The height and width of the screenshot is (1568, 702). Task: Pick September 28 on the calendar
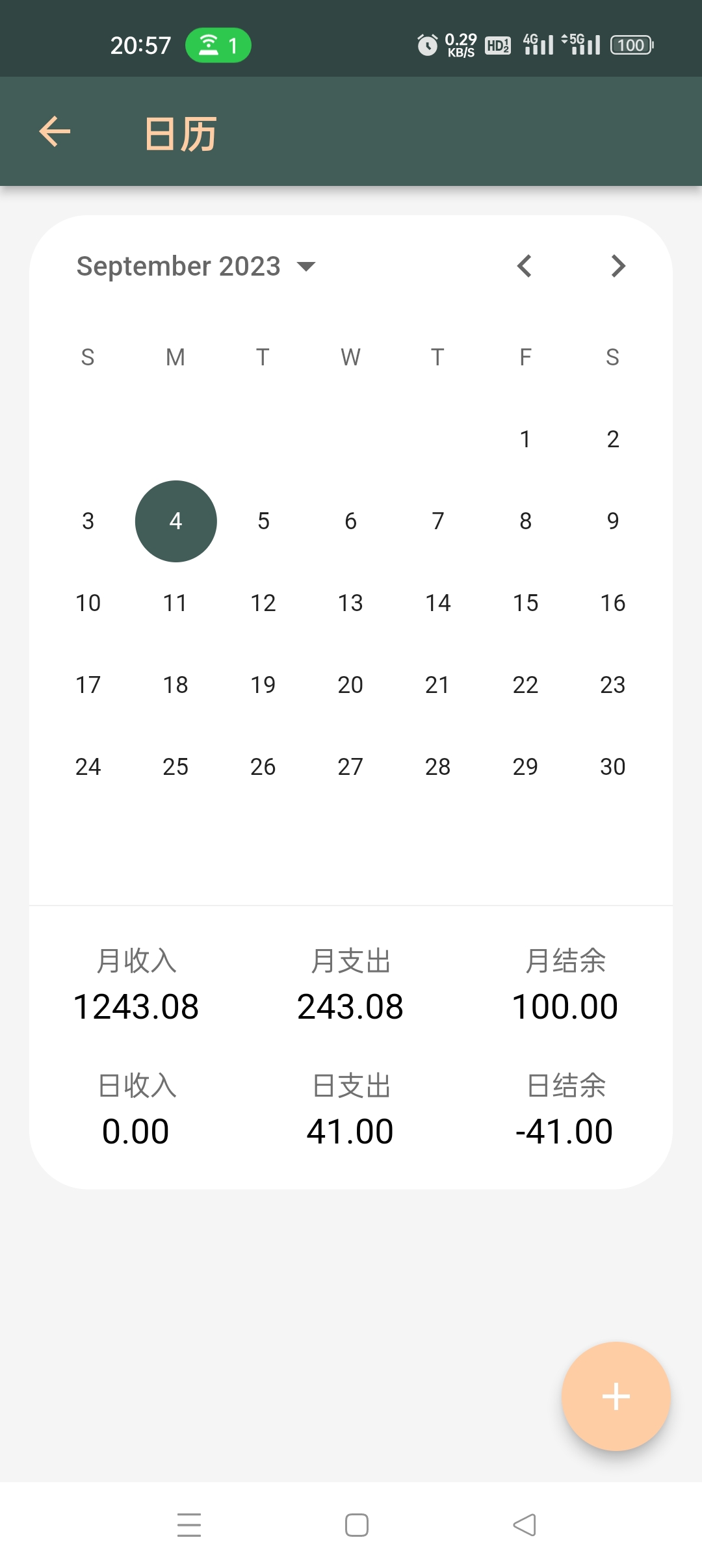[437, 767]
